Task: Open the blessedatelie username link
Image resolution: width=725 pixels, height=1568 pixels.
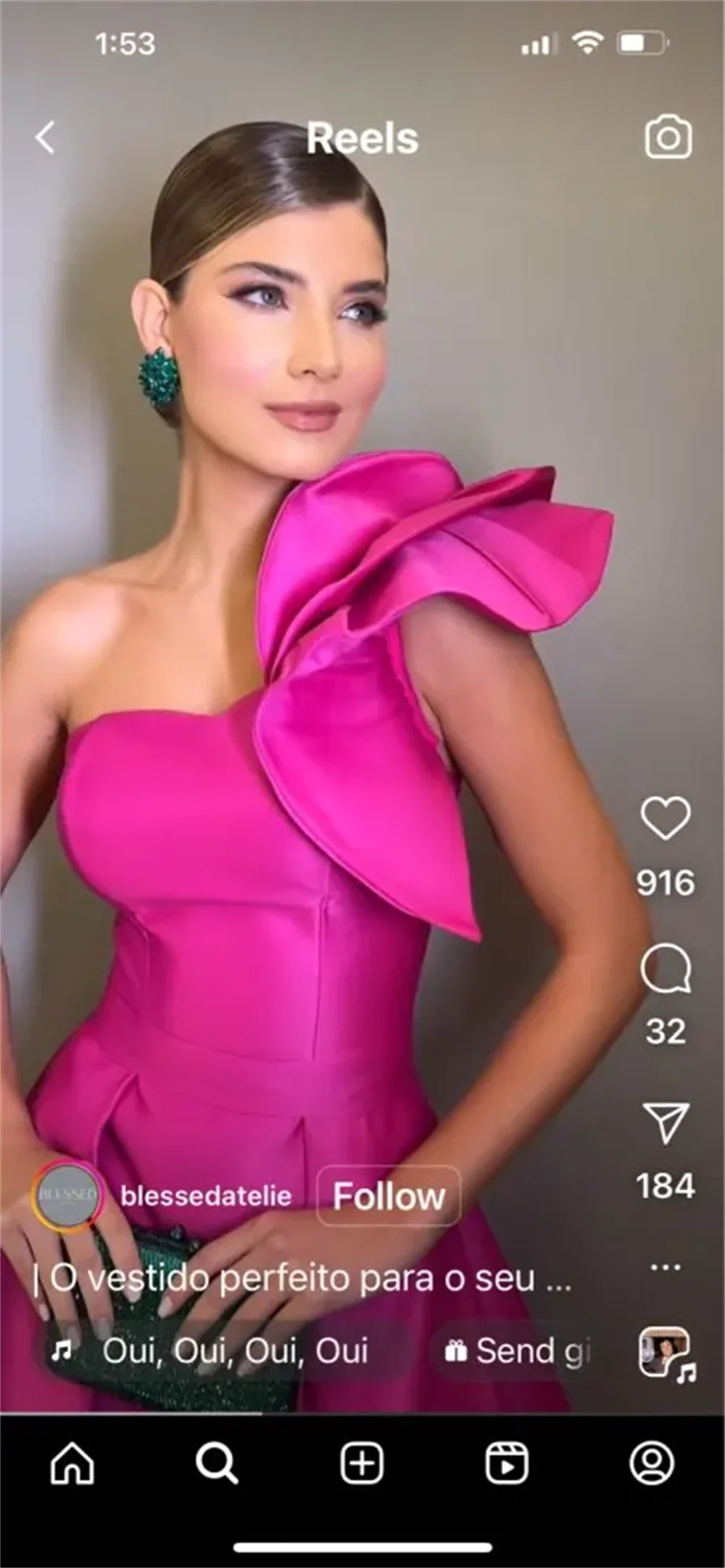Action: click(x=206, y=1196)
